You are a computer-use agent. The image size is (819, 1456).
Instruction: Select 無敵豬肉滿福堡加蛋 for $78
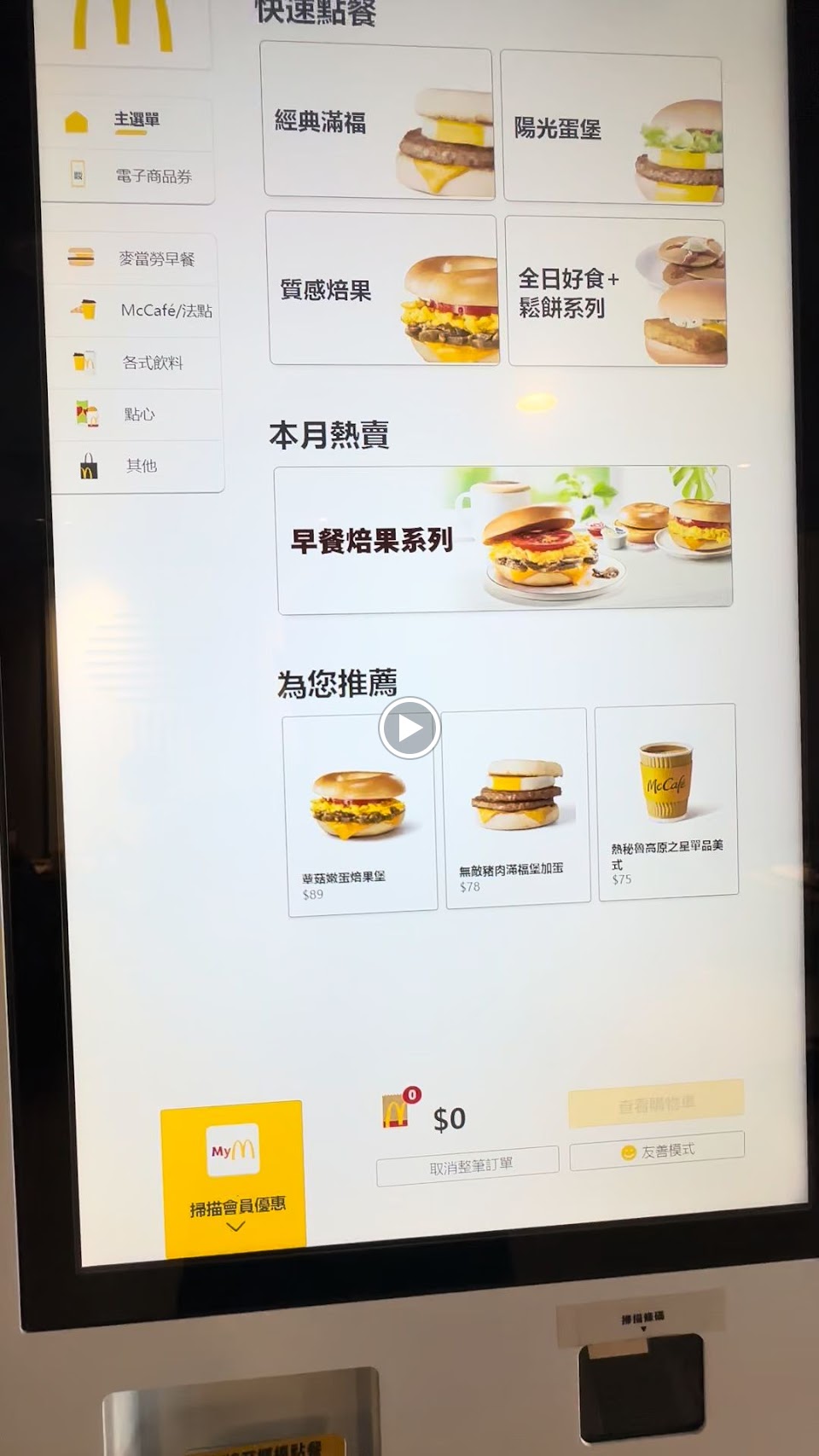click(515, 807)
